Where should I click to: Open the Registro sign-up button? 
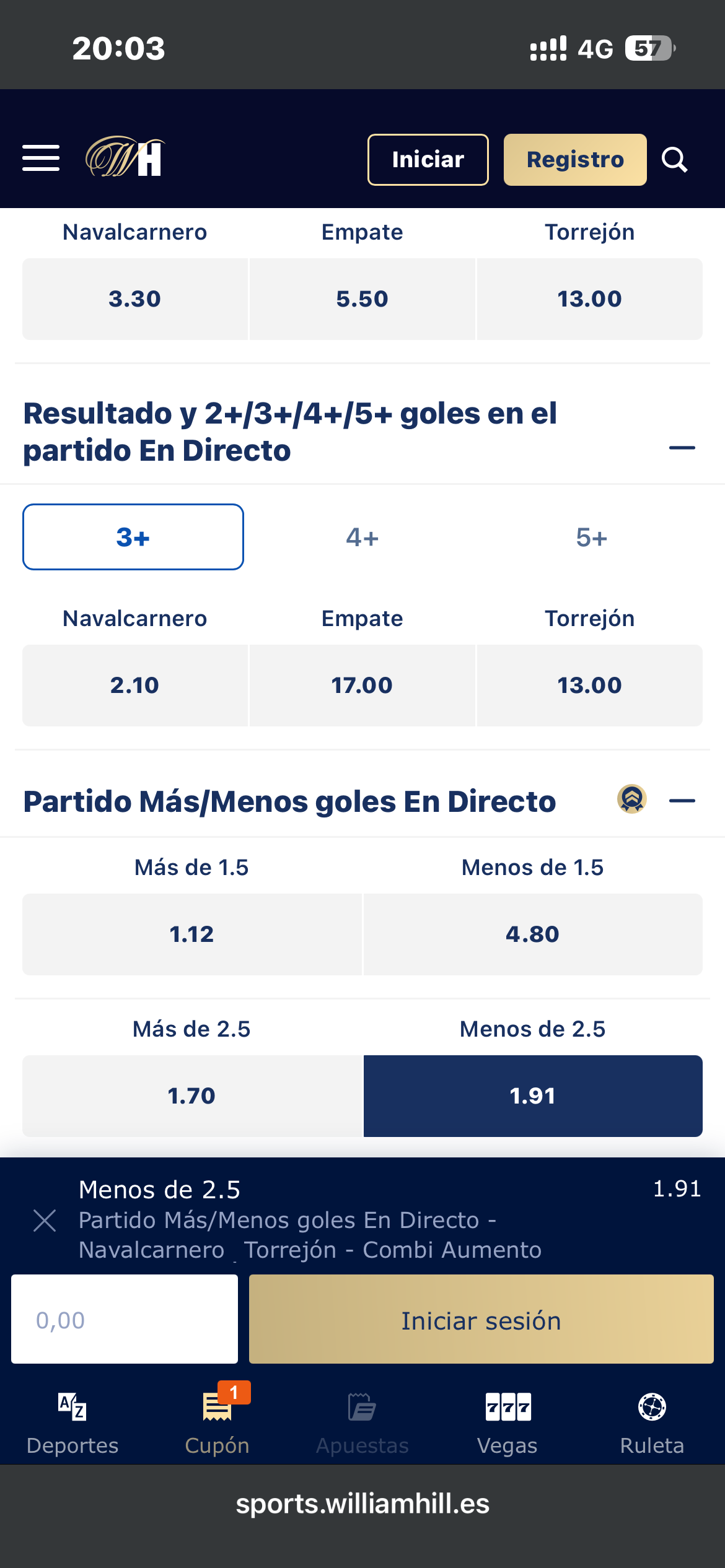(575, 160)
